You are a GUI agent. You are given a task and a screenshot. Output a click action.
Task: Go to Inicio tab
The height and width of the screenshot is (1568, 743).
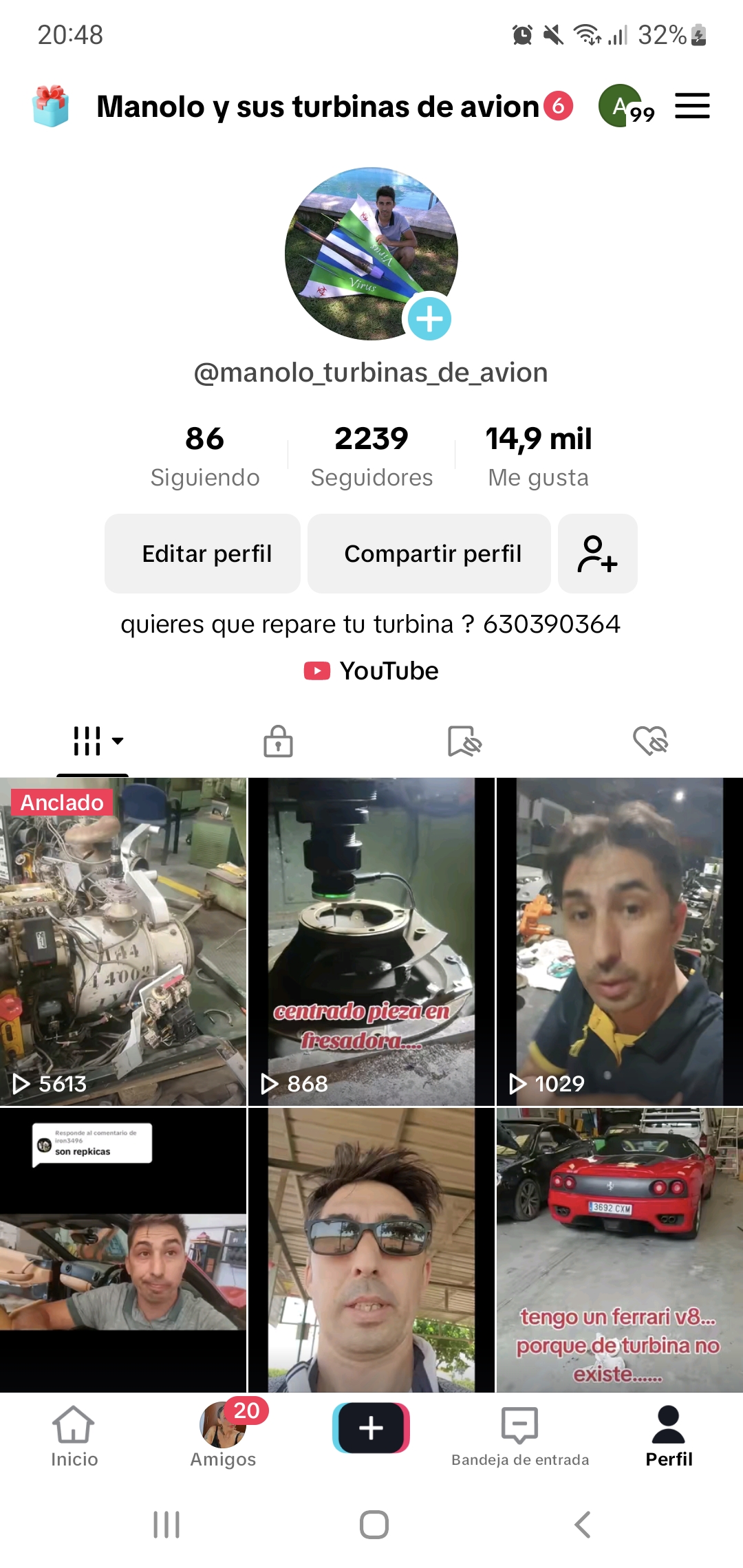point(74,1437)
